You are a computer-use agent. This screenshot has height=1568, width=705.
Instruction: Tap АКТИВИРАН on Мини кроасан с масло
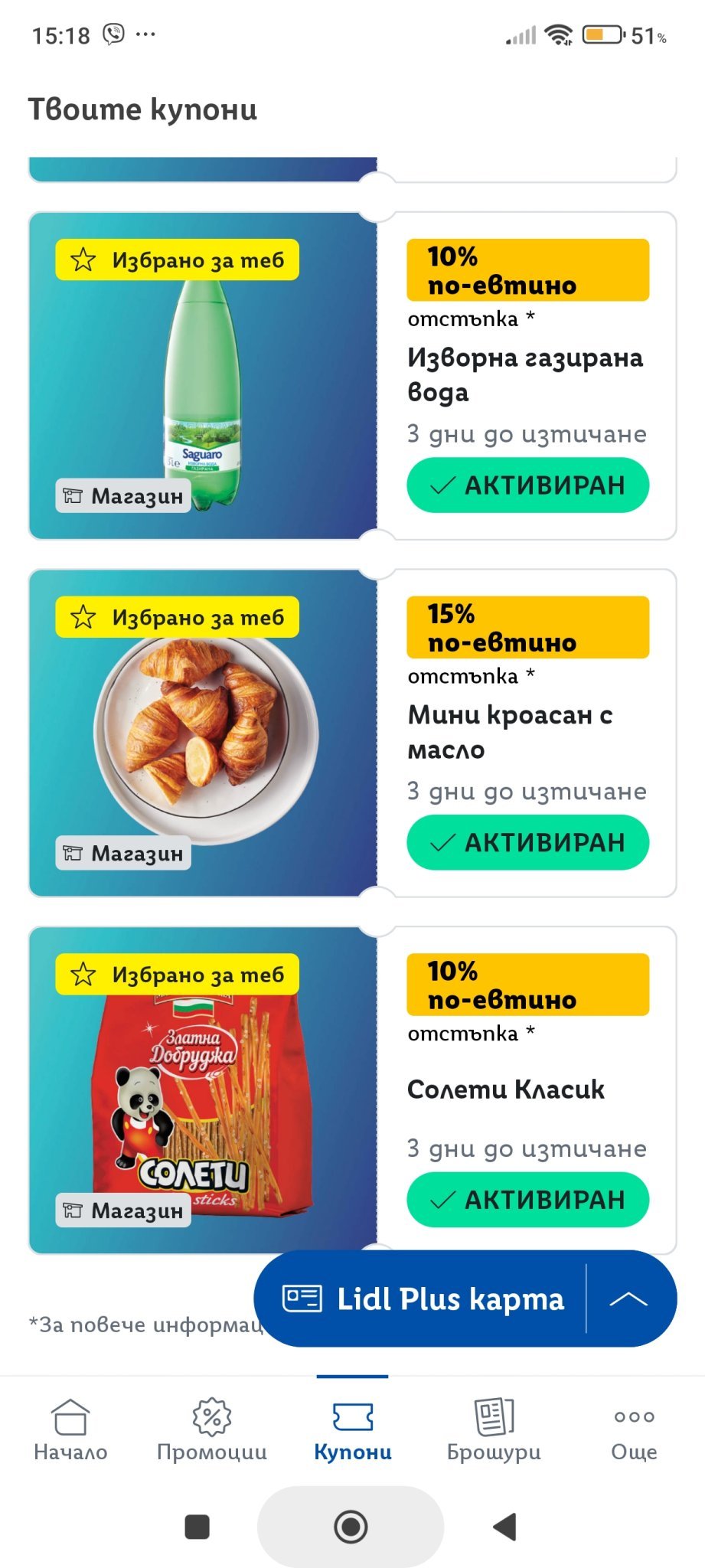(x=527, y=842)
